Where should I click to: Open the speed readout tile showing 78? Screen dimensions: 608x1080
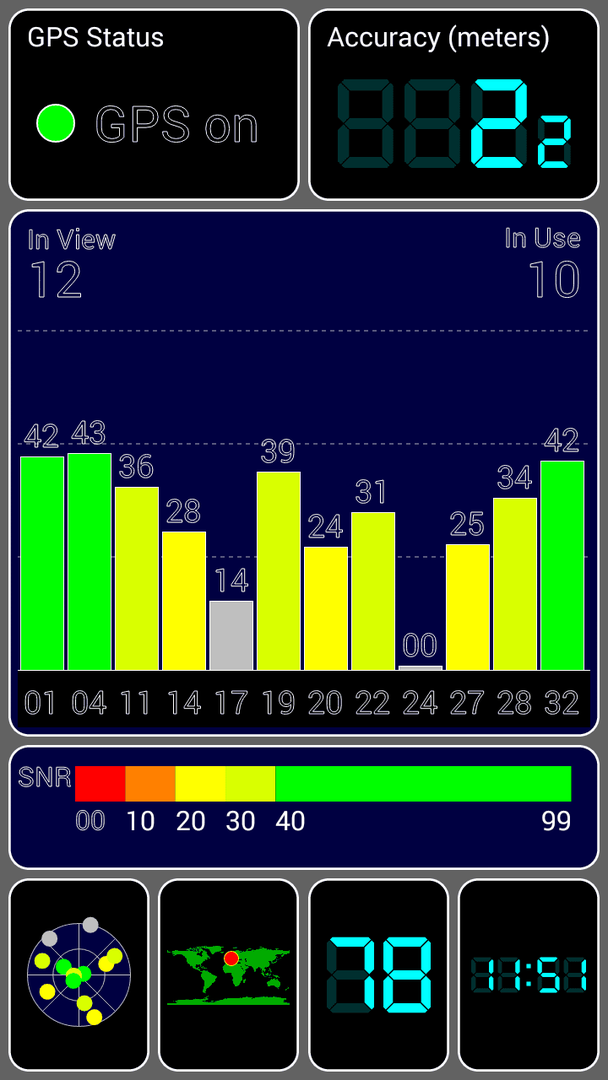tap(379, 974)
